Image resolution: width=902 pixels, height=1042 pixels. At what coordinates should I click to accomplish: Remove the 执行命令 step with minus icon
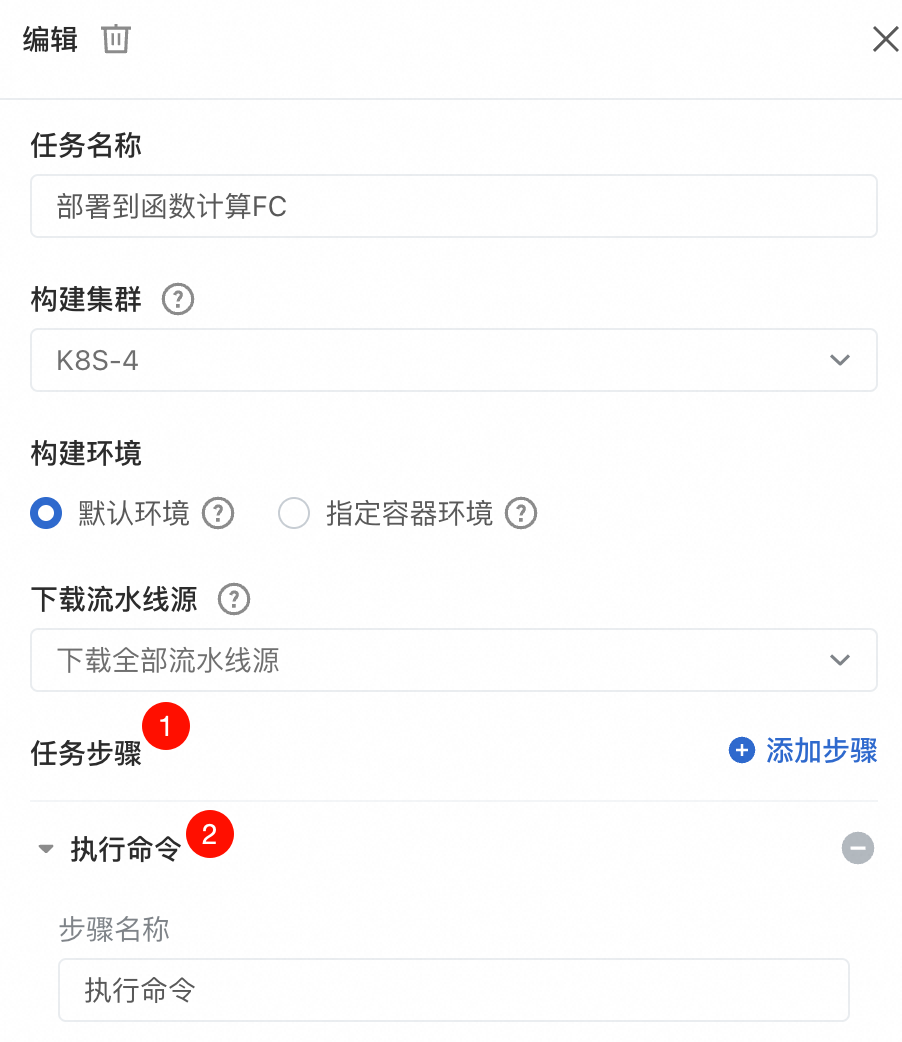point(857,849)
